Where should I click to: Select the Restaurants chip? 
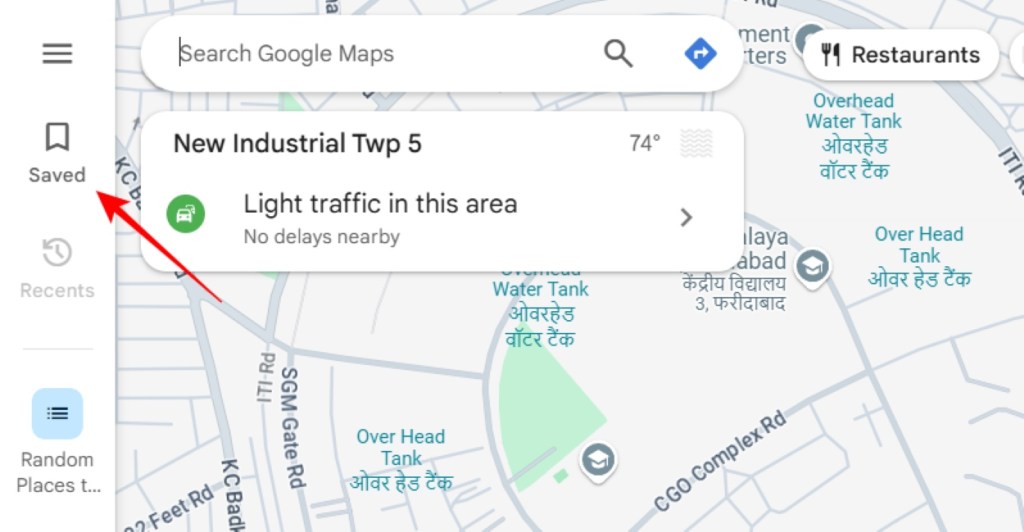pos(900,55)
